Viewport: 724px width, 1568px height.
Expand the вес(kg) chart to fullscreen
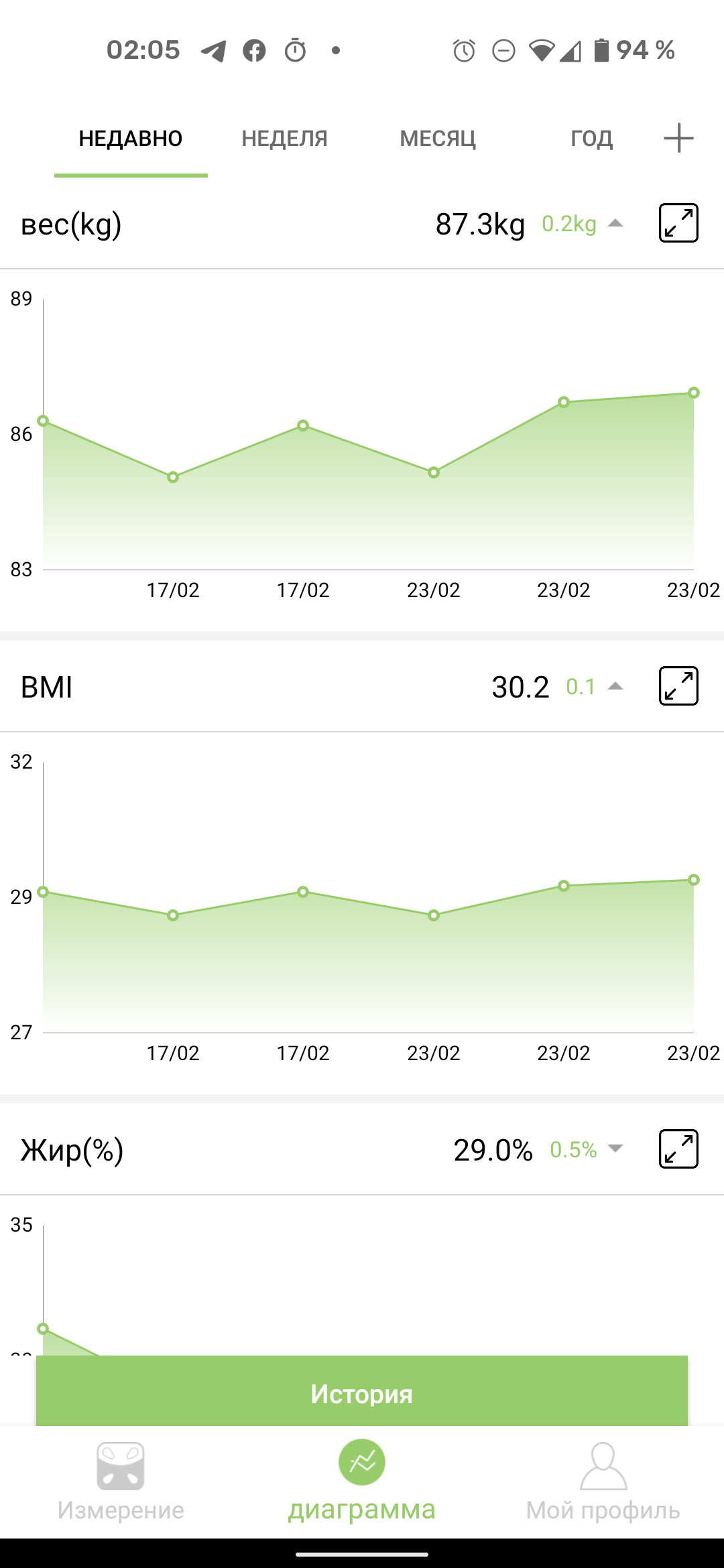point(678,223)
